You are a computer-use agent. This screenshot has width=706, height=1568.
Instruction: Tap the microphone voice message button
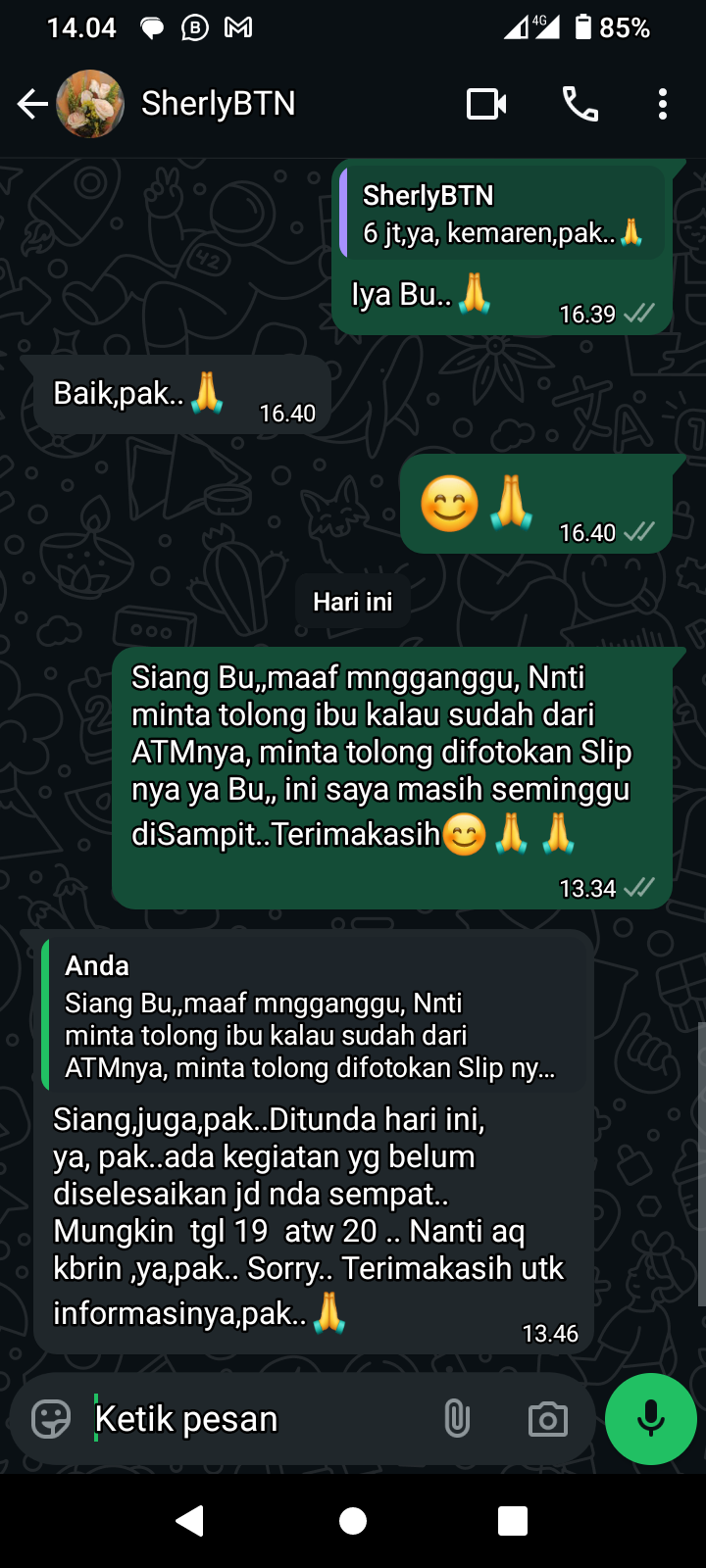point(650,1418)
